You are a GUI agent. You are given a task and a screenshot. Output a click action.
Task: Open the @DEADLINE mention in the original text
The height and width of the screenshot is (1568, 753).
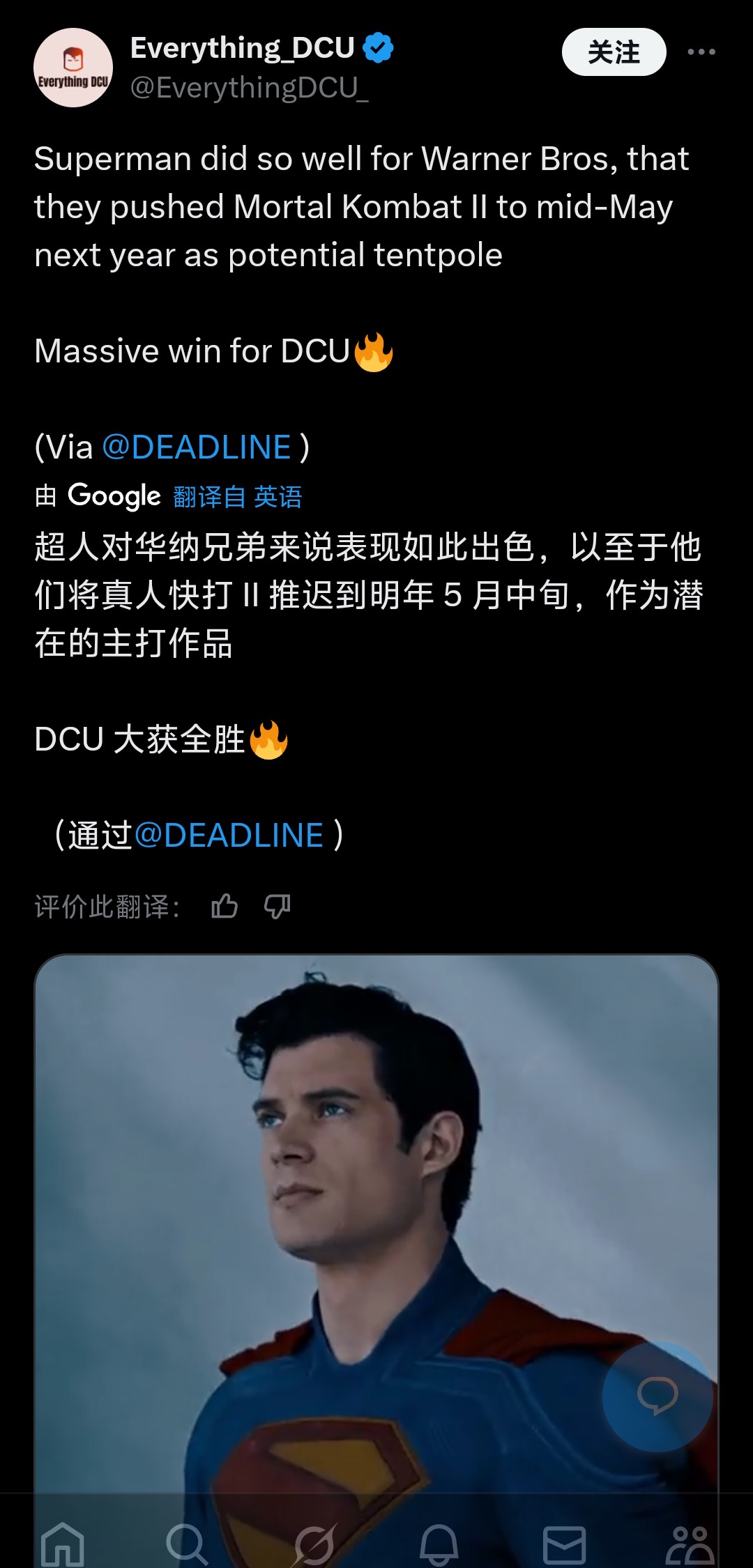(x=197, y=447)
